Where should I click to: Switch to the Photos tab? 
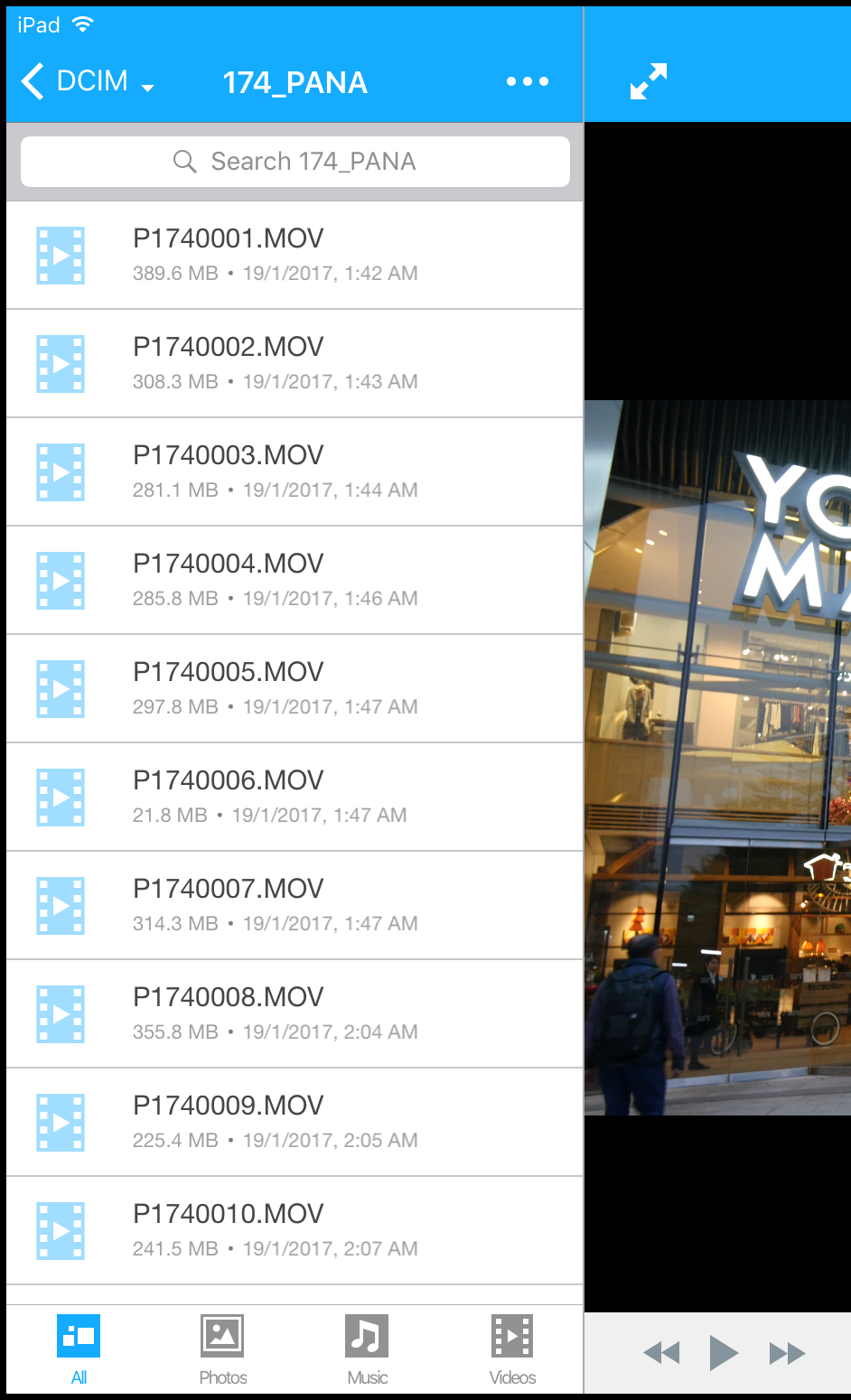coord(222,1349)
